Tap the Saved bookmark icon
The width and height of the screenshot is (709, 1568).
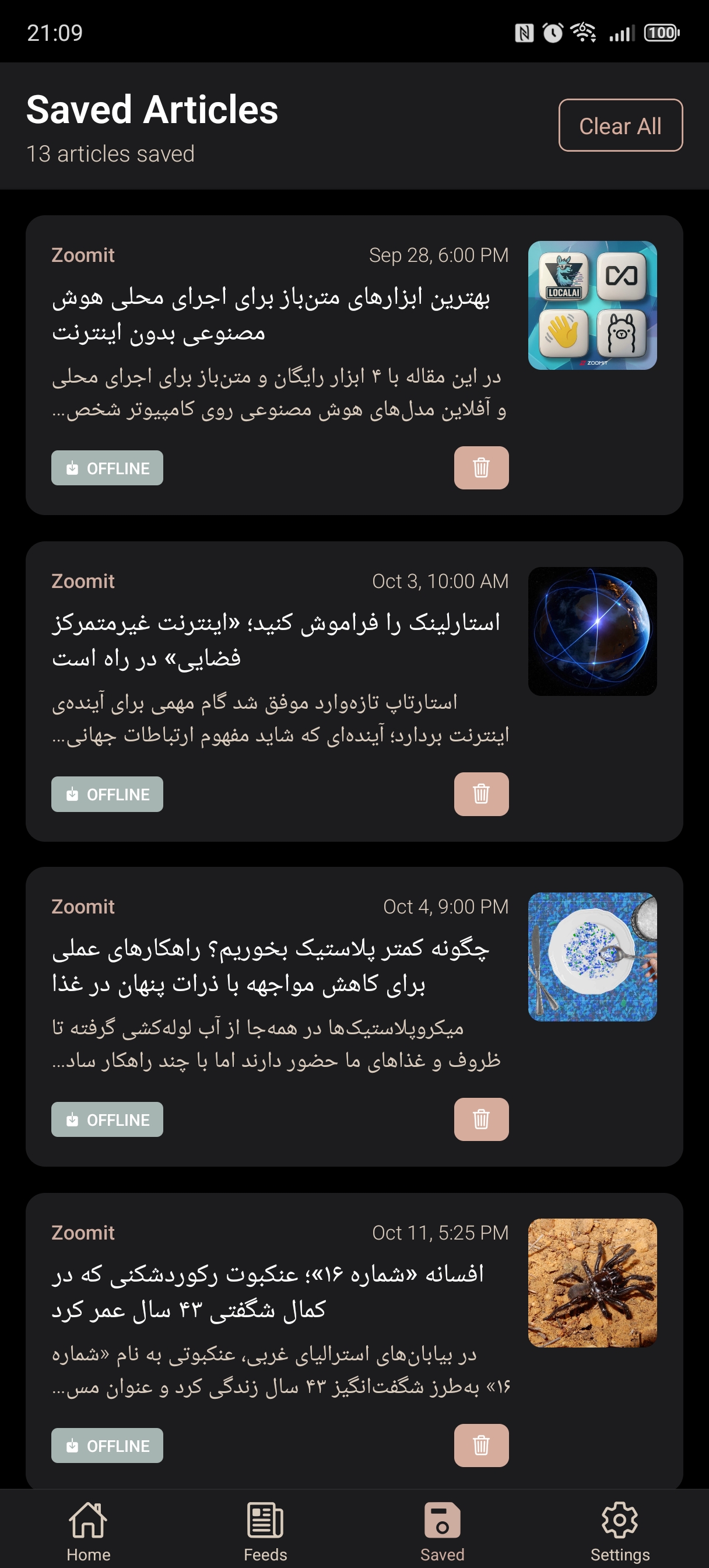(x=443, y=1517)
